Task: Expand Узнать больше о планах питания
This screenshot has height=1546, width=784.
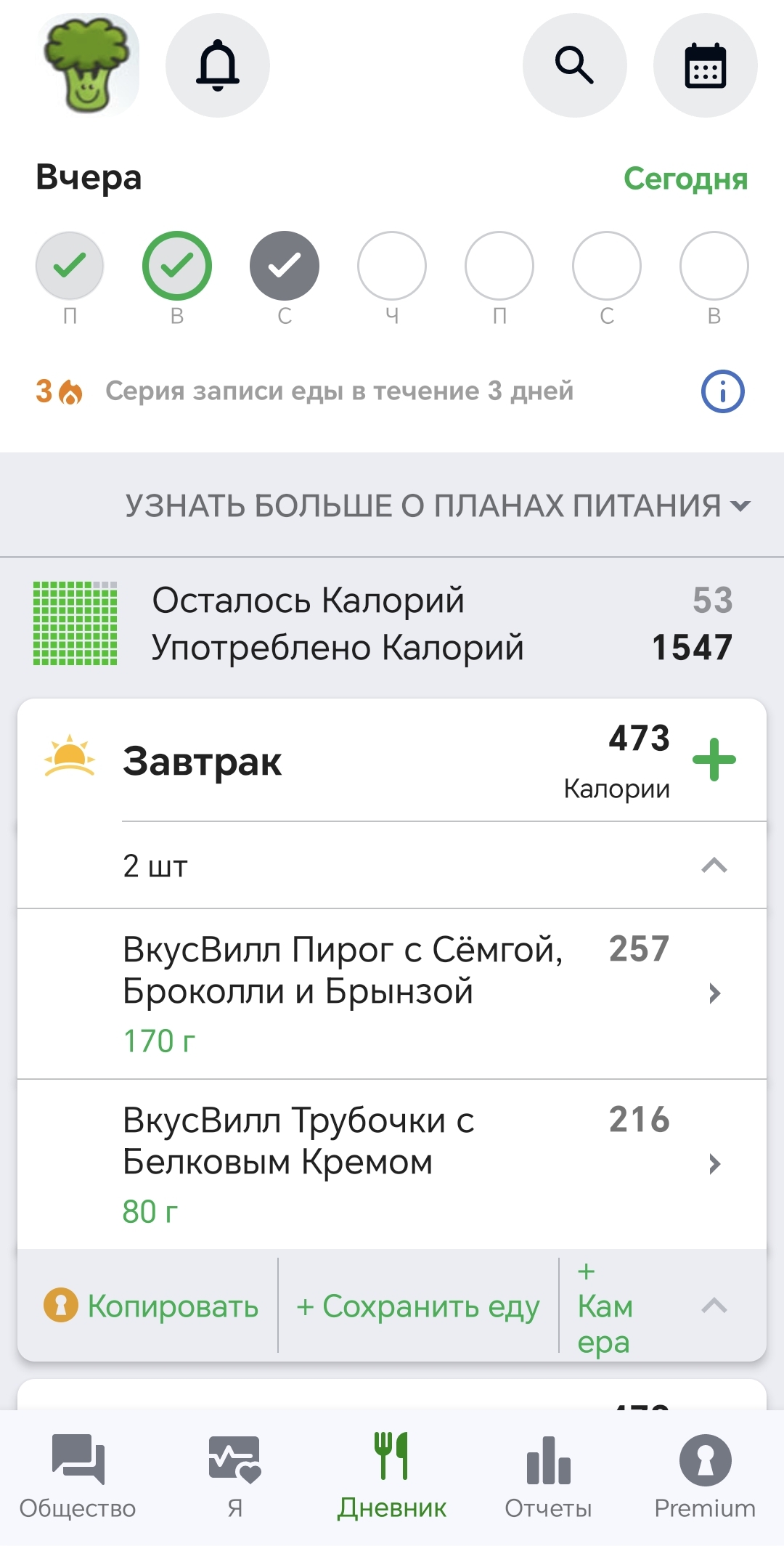Action: click(437, 505)
